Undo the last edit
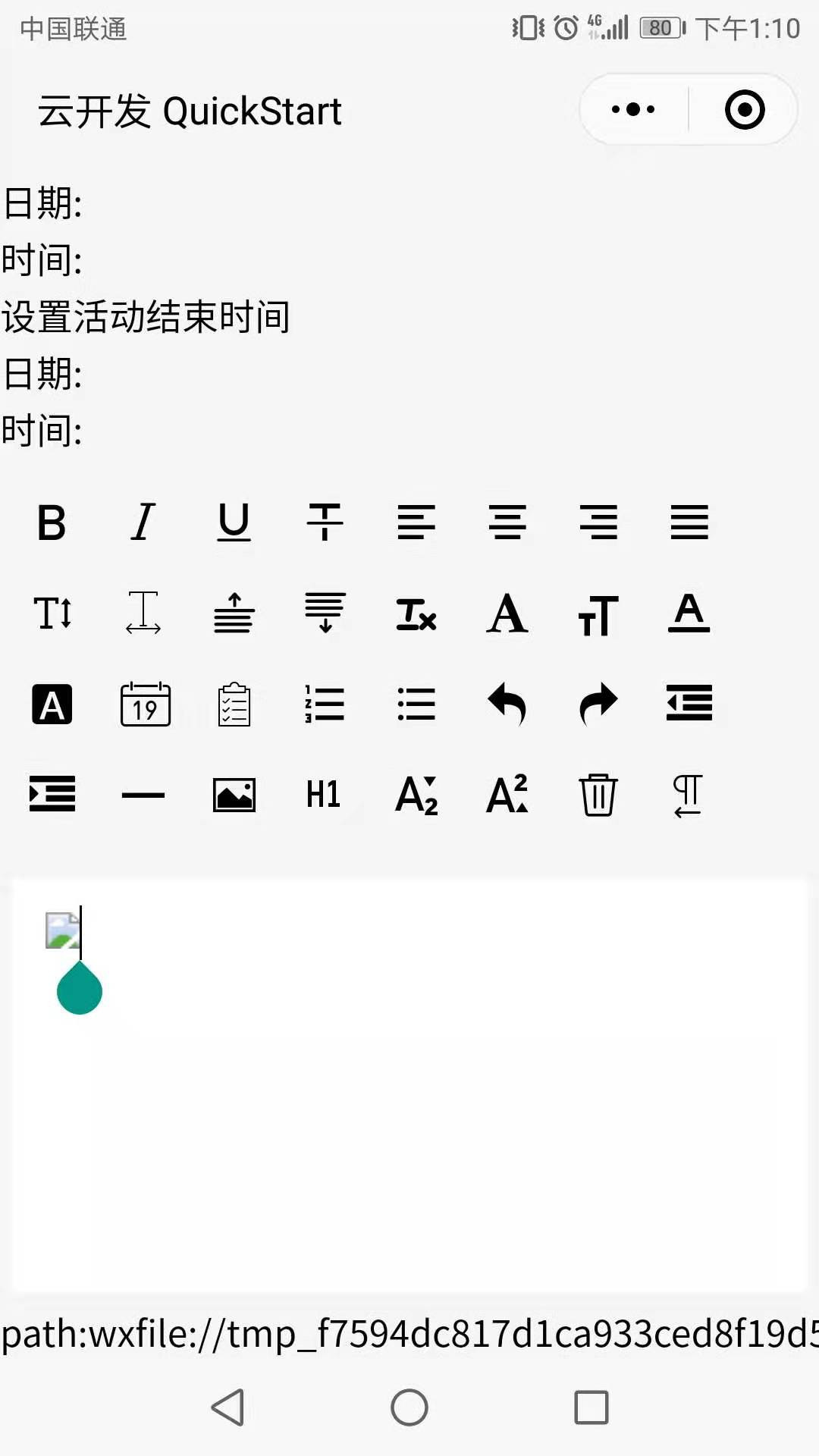 tap(507, 704)
